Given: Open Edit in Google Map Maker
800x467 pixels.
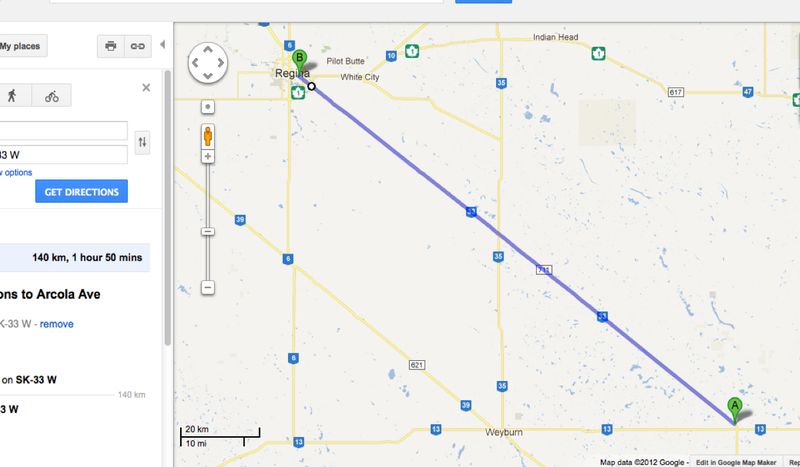Looking at the screenshot, I should click(736, 462).
